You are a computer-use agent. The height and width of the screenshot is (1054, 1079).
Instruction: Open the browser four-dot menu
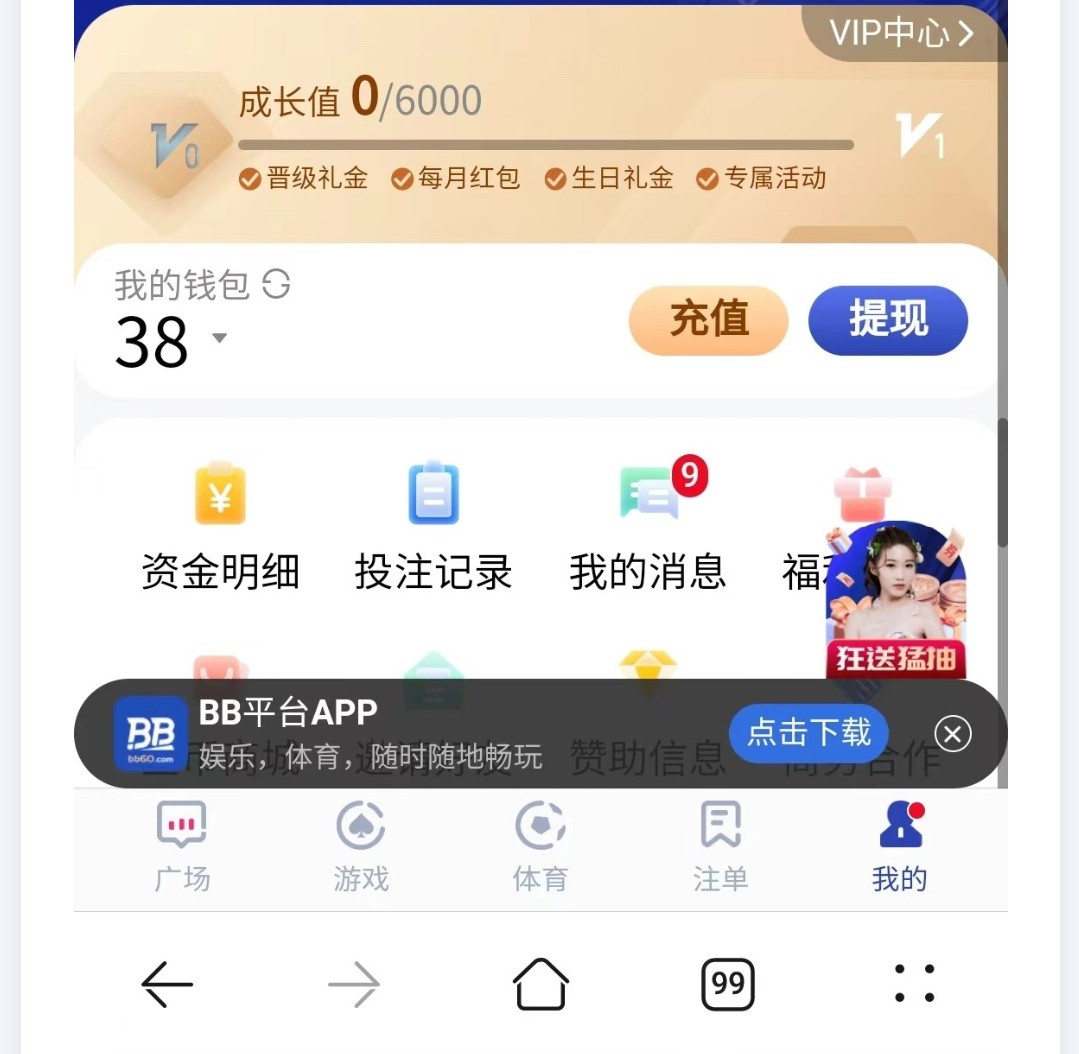click(913, 984)
